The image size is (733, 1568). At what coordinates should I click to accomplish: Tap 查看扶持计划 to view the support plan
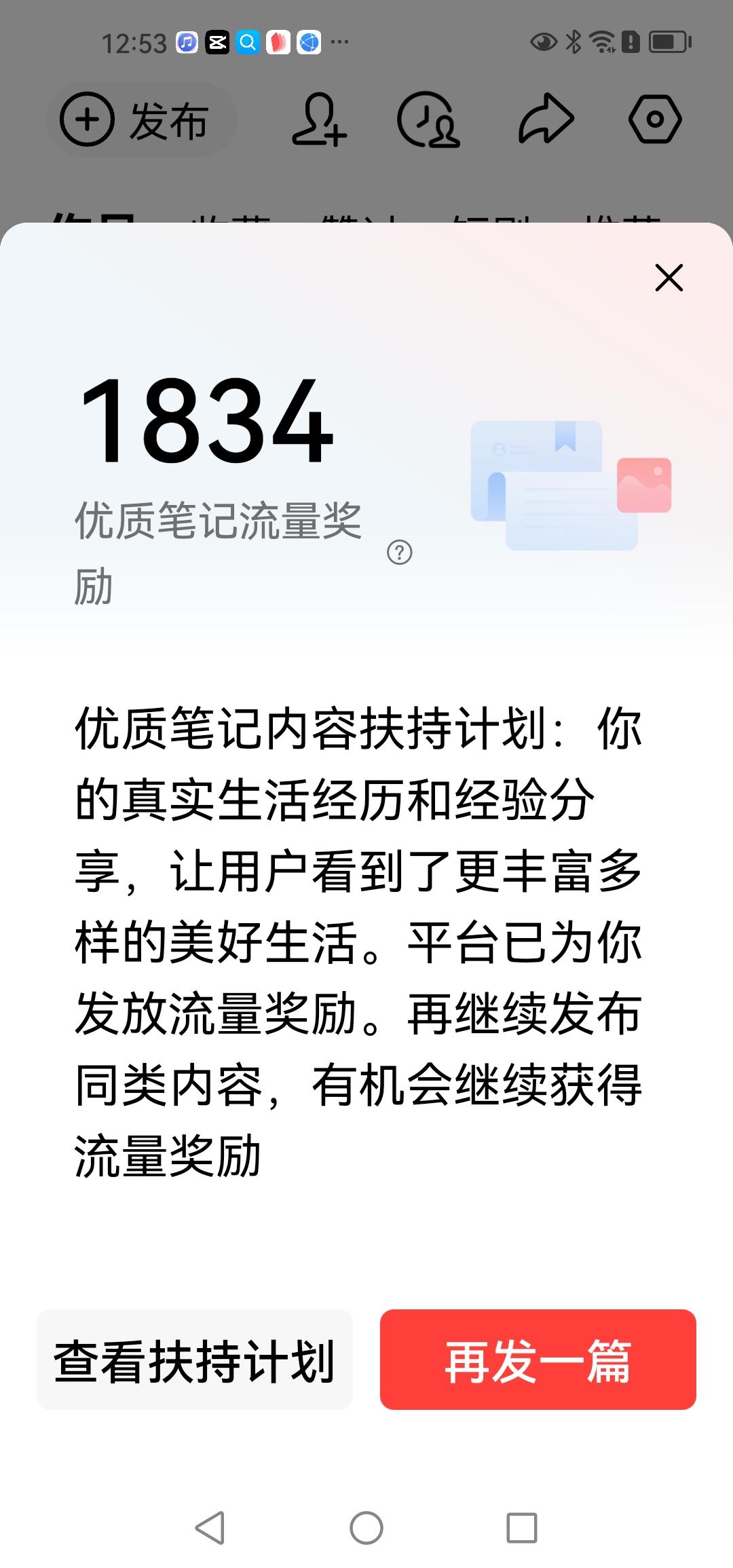pos(195,1358)
